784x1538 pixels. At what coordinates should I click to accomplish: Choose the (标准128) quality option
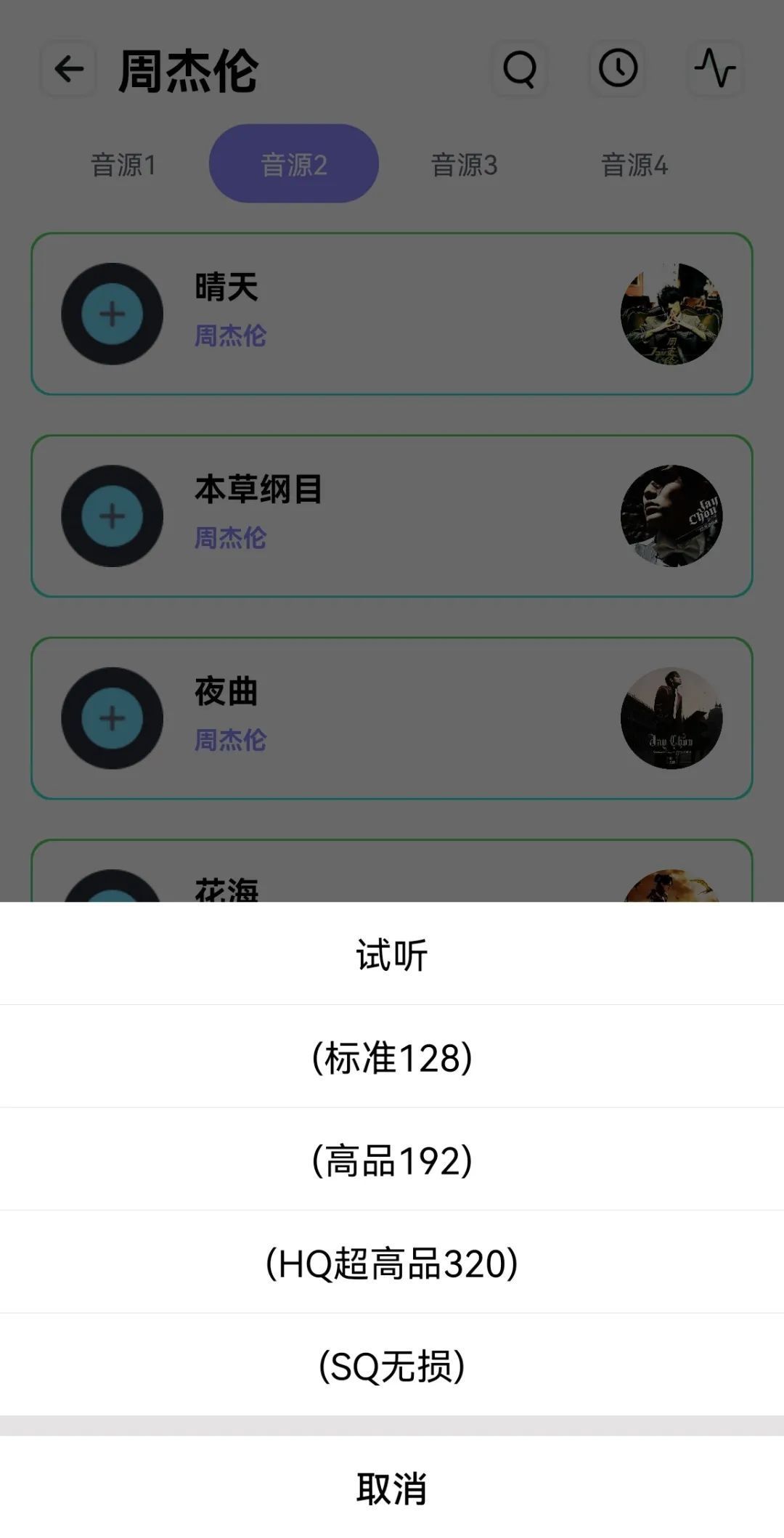click(392, 1057)
